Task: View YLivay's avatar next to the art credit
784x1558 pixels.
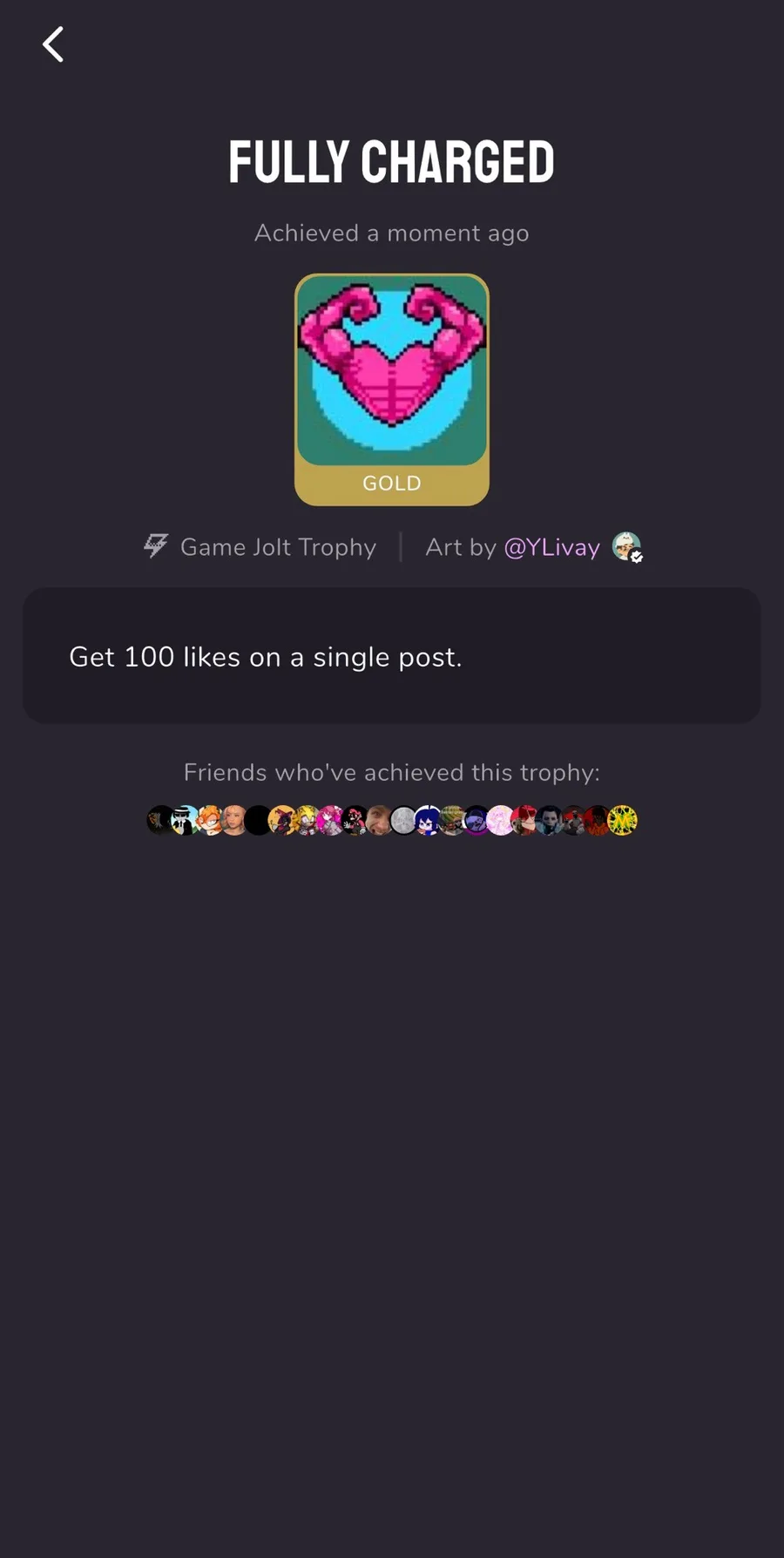Action: pyautogui.click(x=626, y=546)
